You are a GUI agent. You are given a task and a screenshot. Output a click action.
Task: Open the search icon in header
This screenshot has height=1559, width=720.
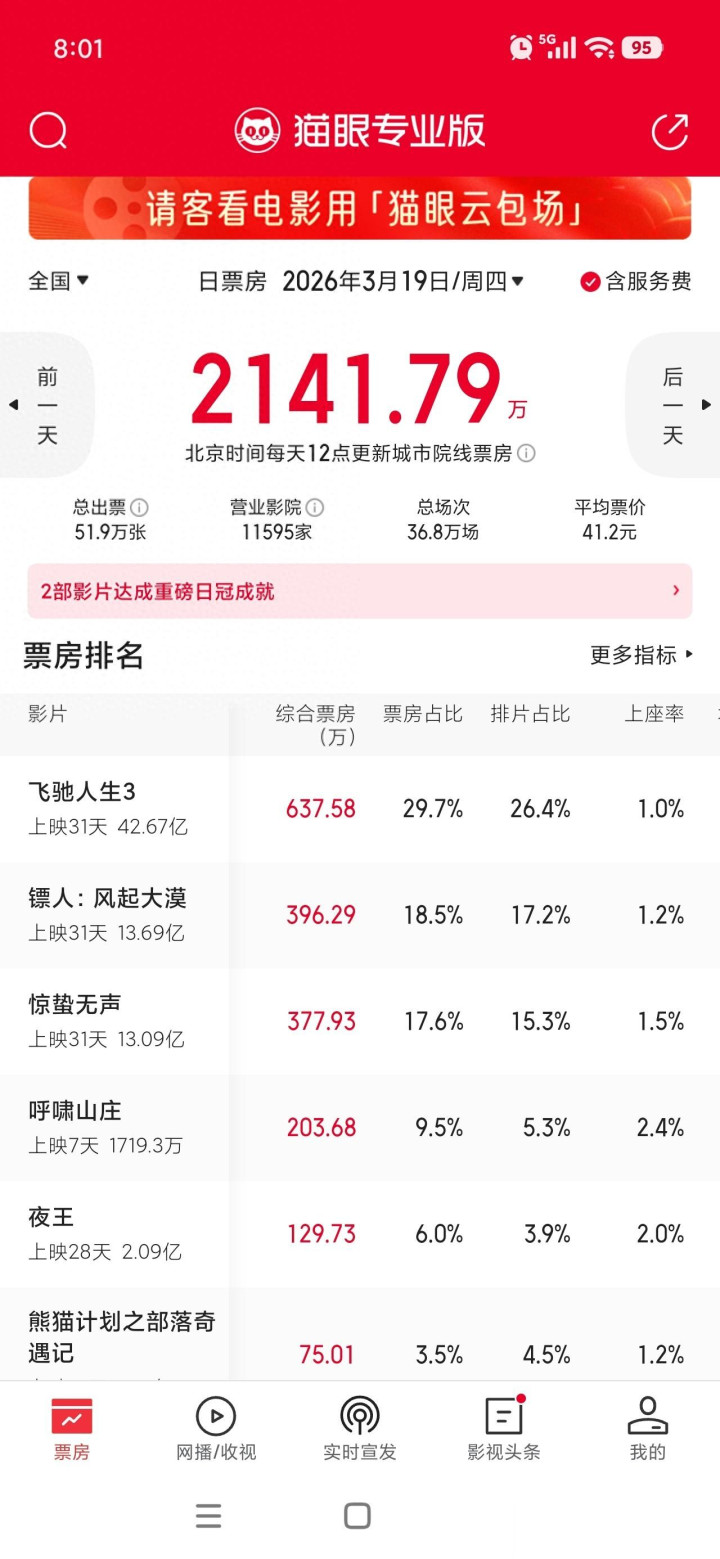coord(48,130)
